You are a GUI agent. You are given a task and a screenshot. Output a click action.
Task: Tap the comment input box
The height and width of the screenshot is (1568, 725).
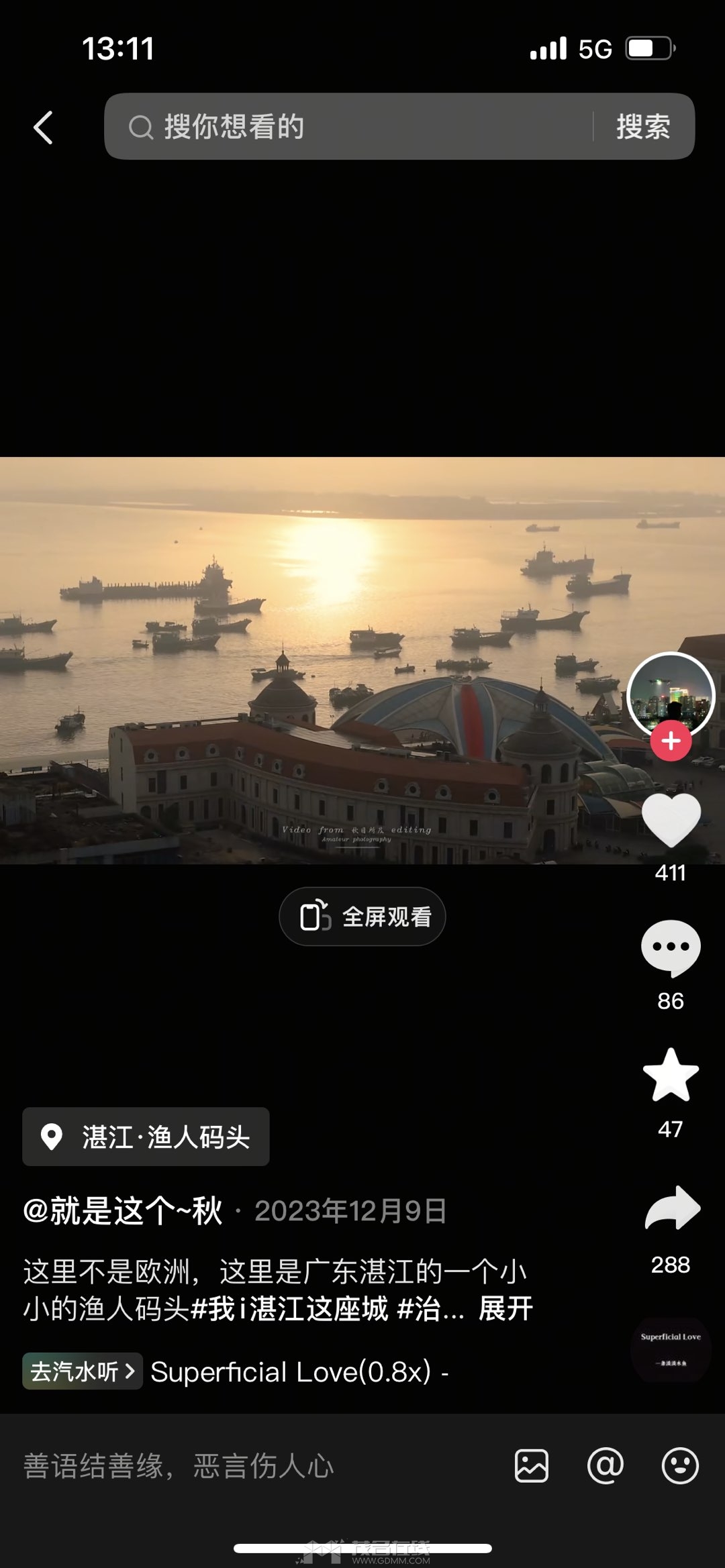(x=255, y=1466)
